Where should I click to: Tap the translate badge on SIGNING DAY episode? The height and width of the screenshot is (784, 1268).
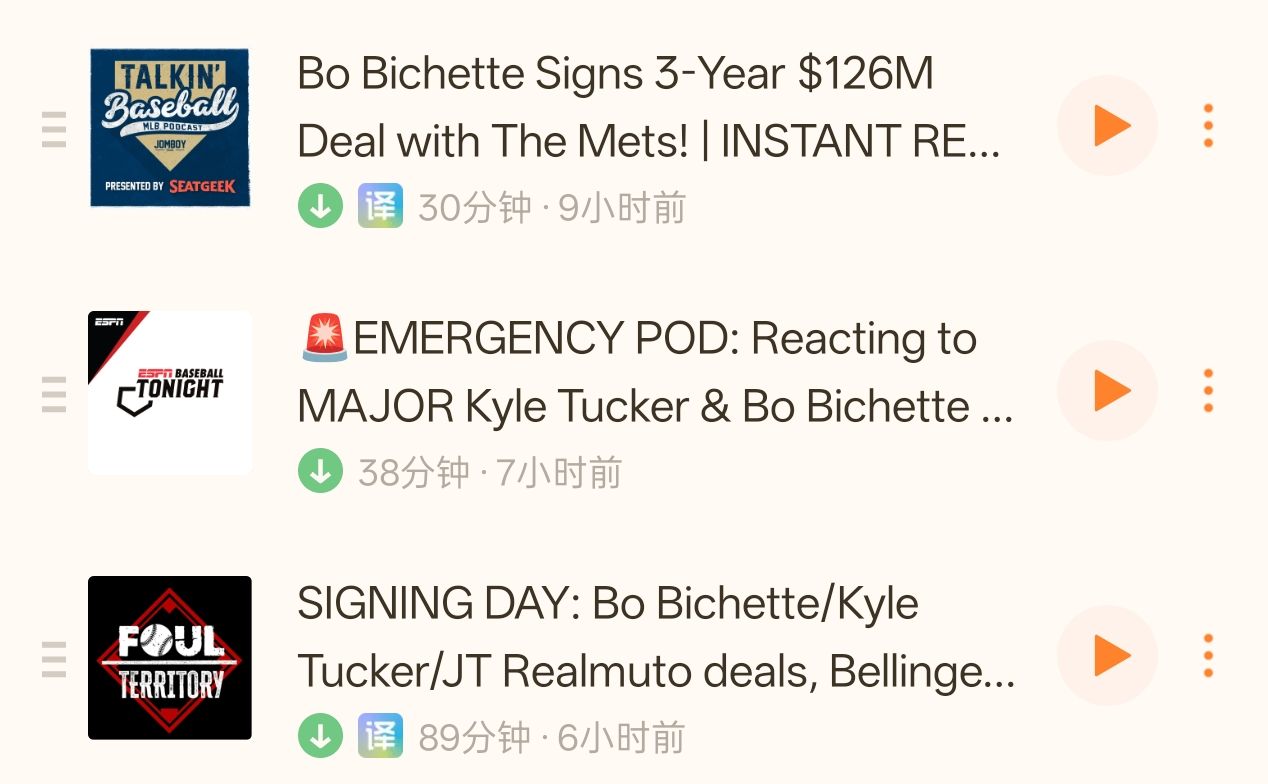[x=380, y=737]
